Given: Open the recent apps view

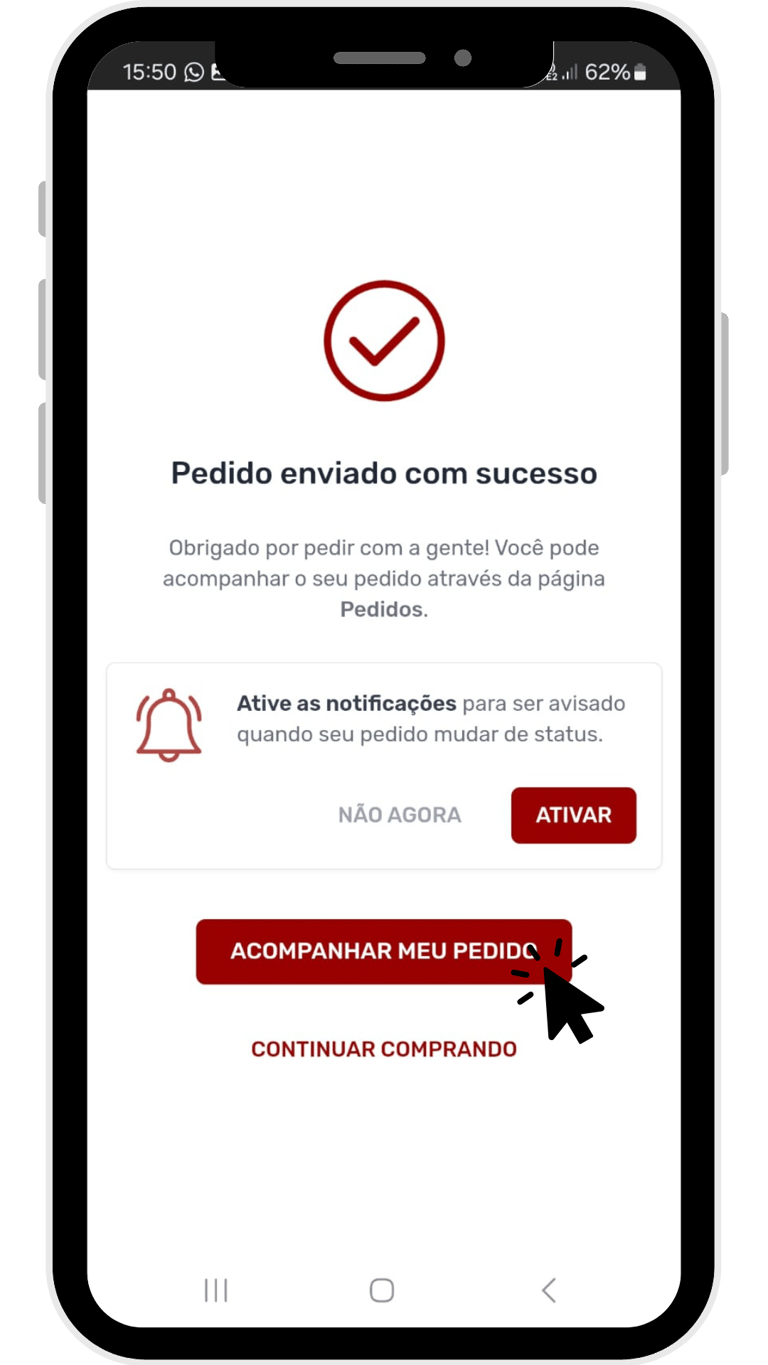Looking at the screenshot, I should [216, 1290].
